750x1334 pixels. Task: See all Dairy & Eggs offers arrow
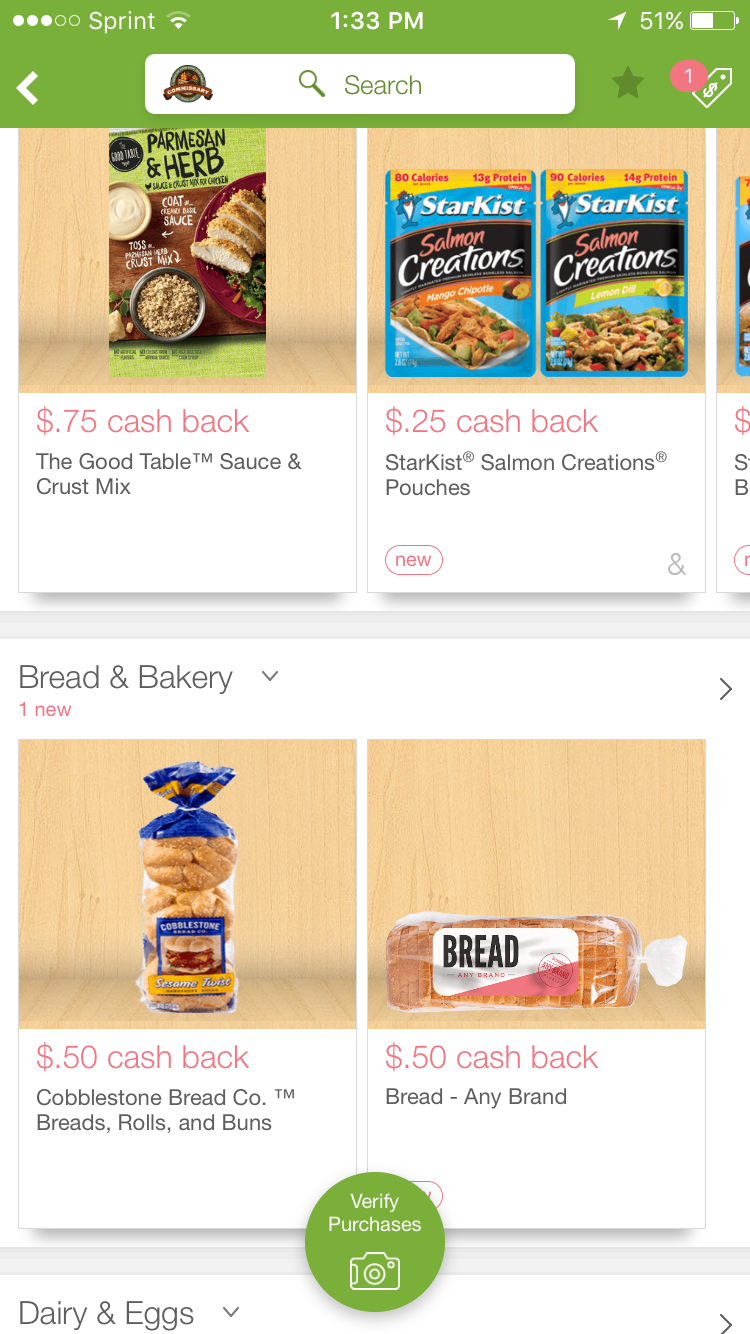[726, 1322]
